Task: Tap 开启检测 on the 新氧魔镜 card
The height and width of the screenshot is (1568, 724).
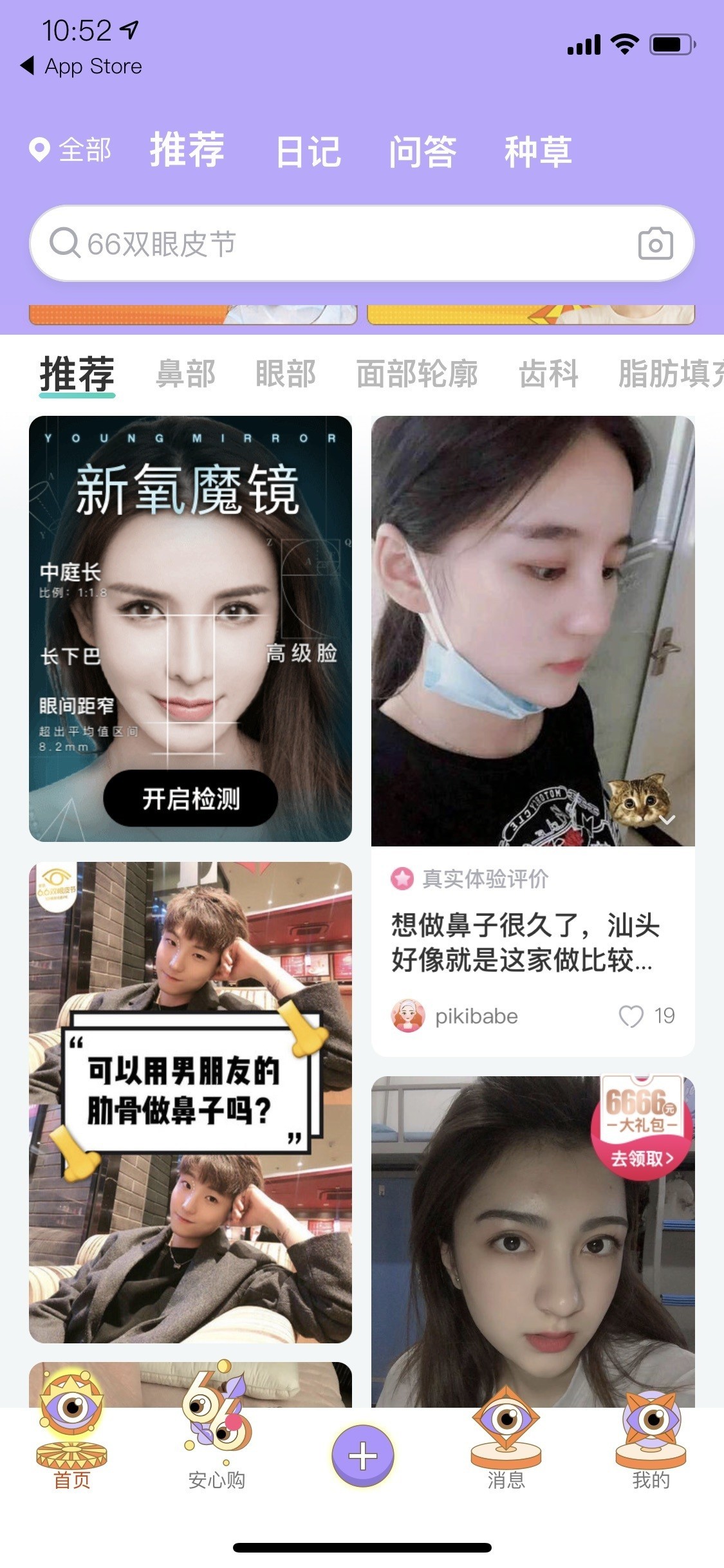Action: pos(190,798)
